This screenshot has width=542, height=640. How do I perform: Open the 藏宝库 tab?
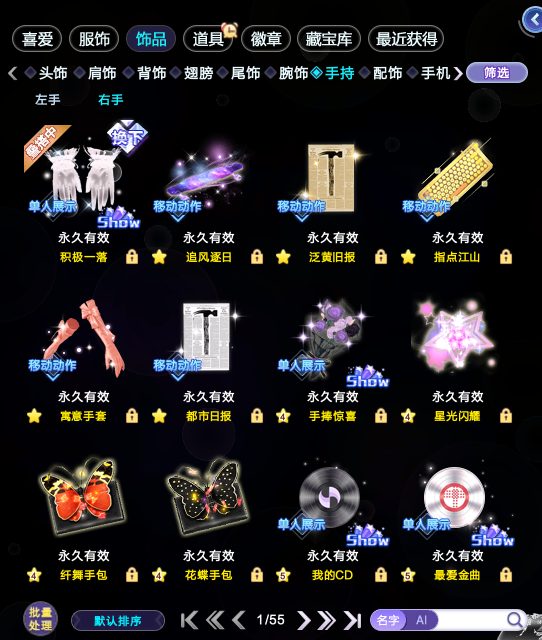329,39
